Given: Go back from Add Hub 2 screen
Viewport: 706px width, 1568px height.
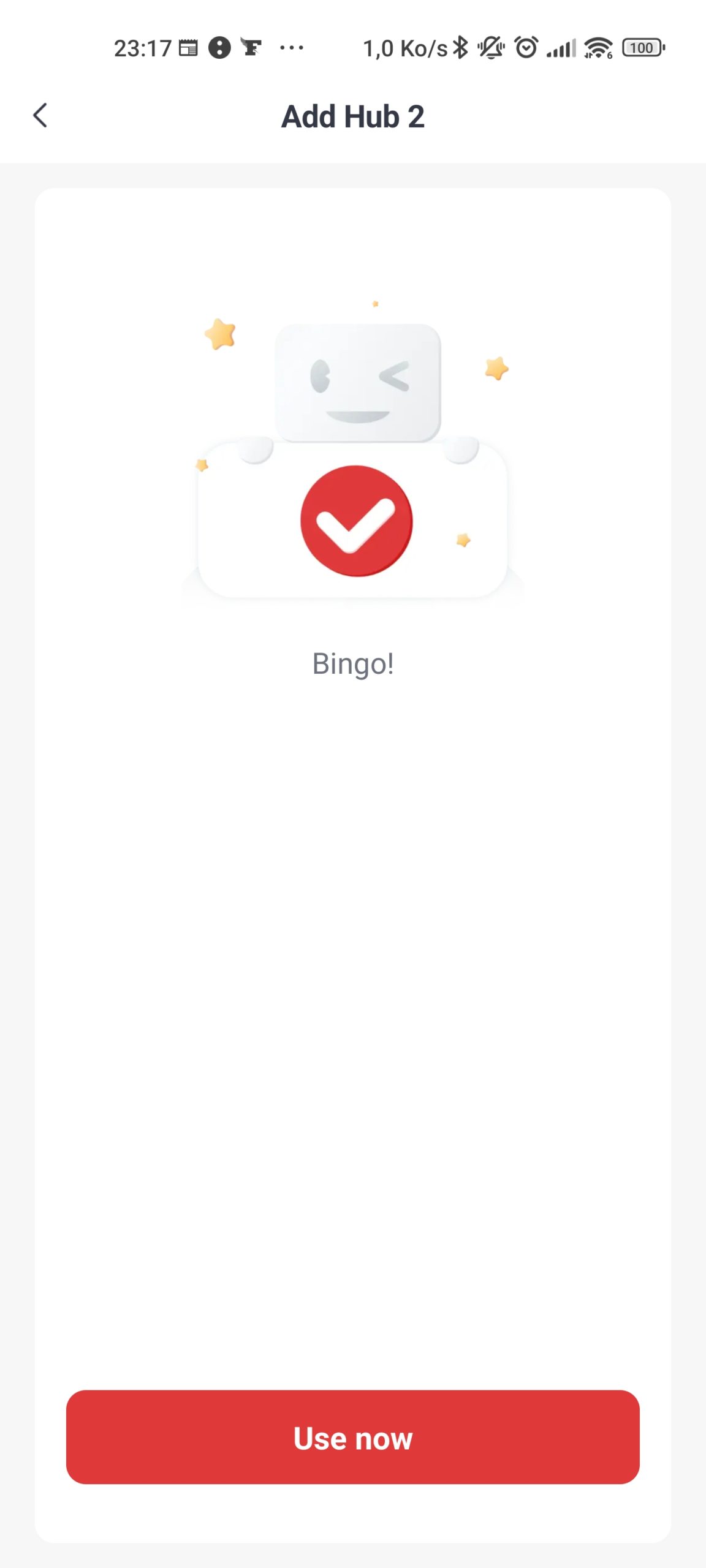Looking at the screenshot, I should click(40, 115).
